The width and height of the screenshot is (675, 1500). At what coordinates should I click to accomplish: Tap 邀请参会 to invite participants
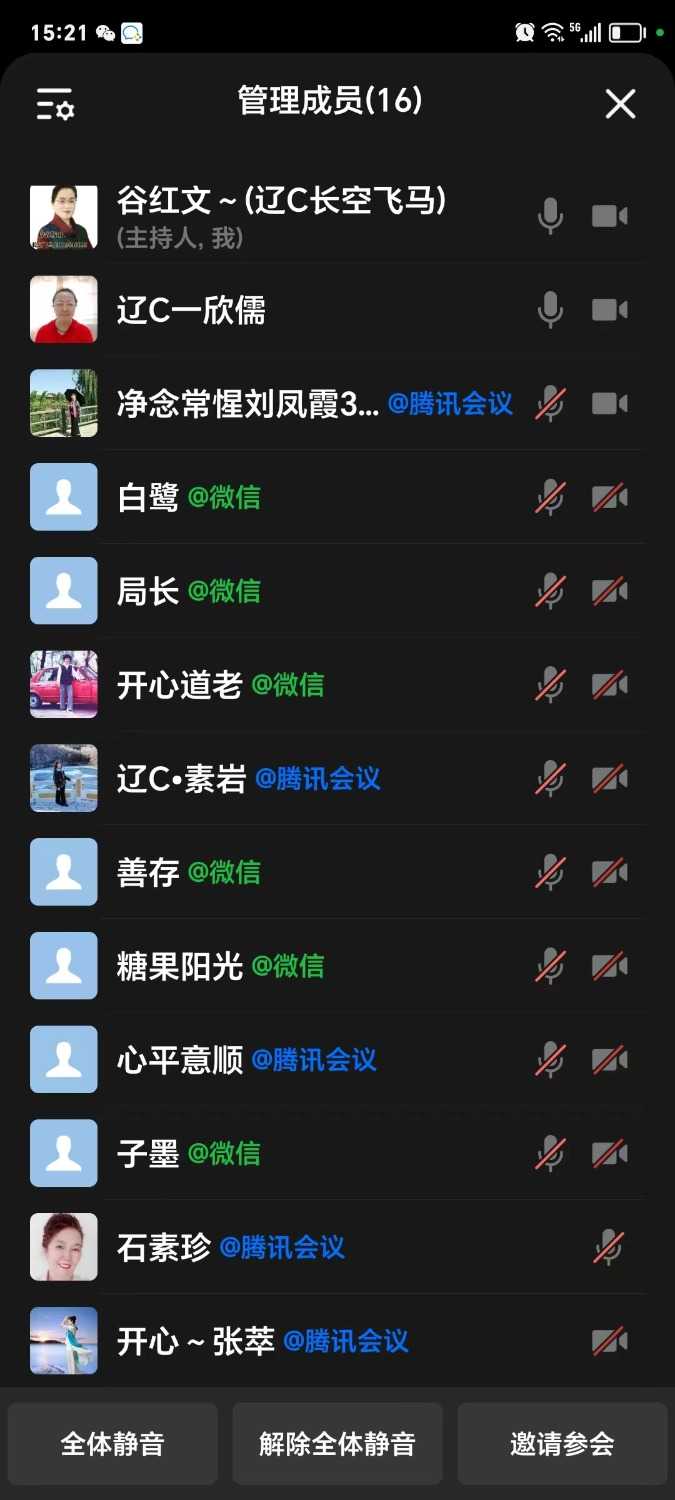562,1444
